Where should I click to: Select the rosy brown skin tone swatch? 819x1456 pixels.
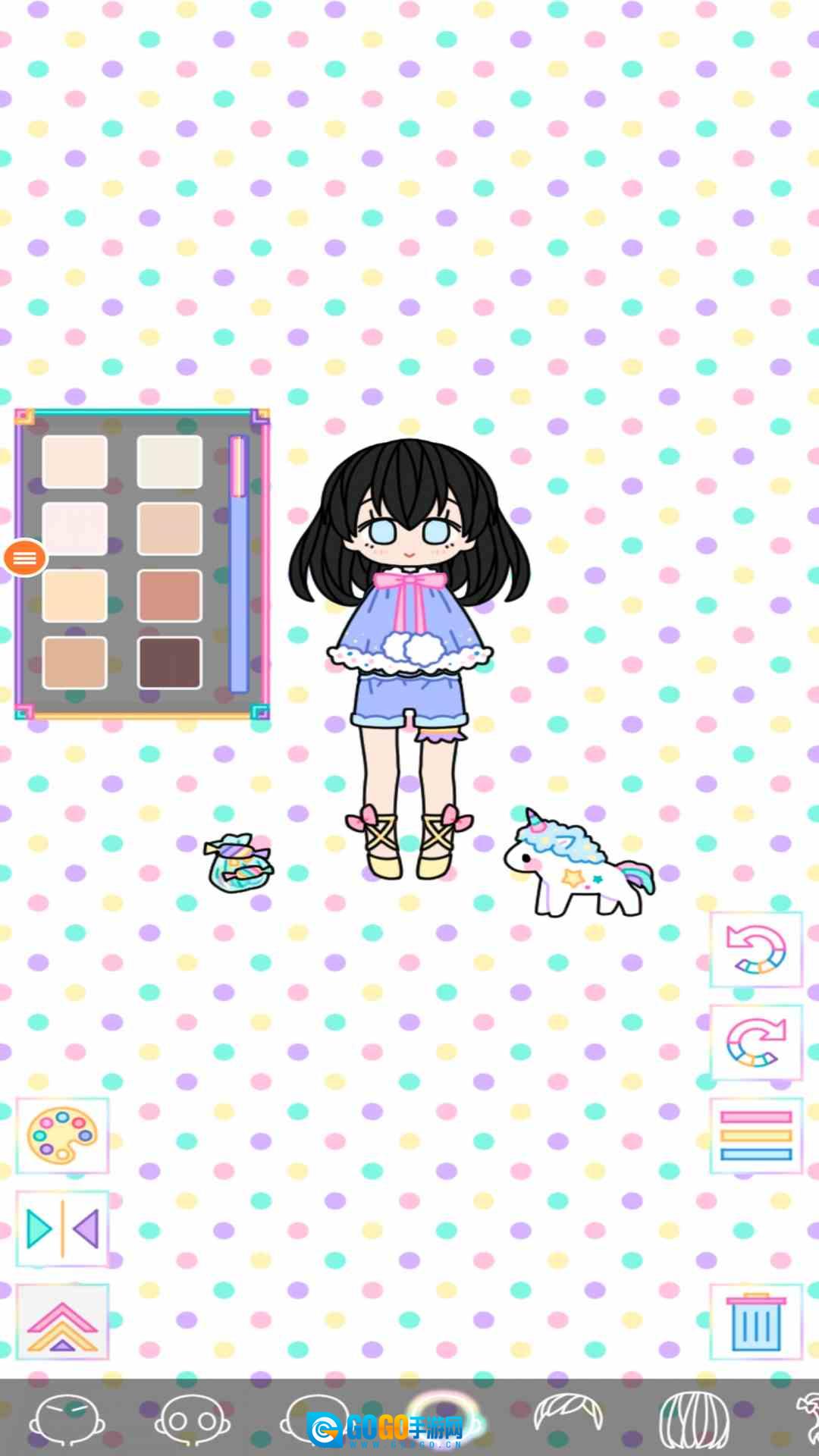coord(169,596)
